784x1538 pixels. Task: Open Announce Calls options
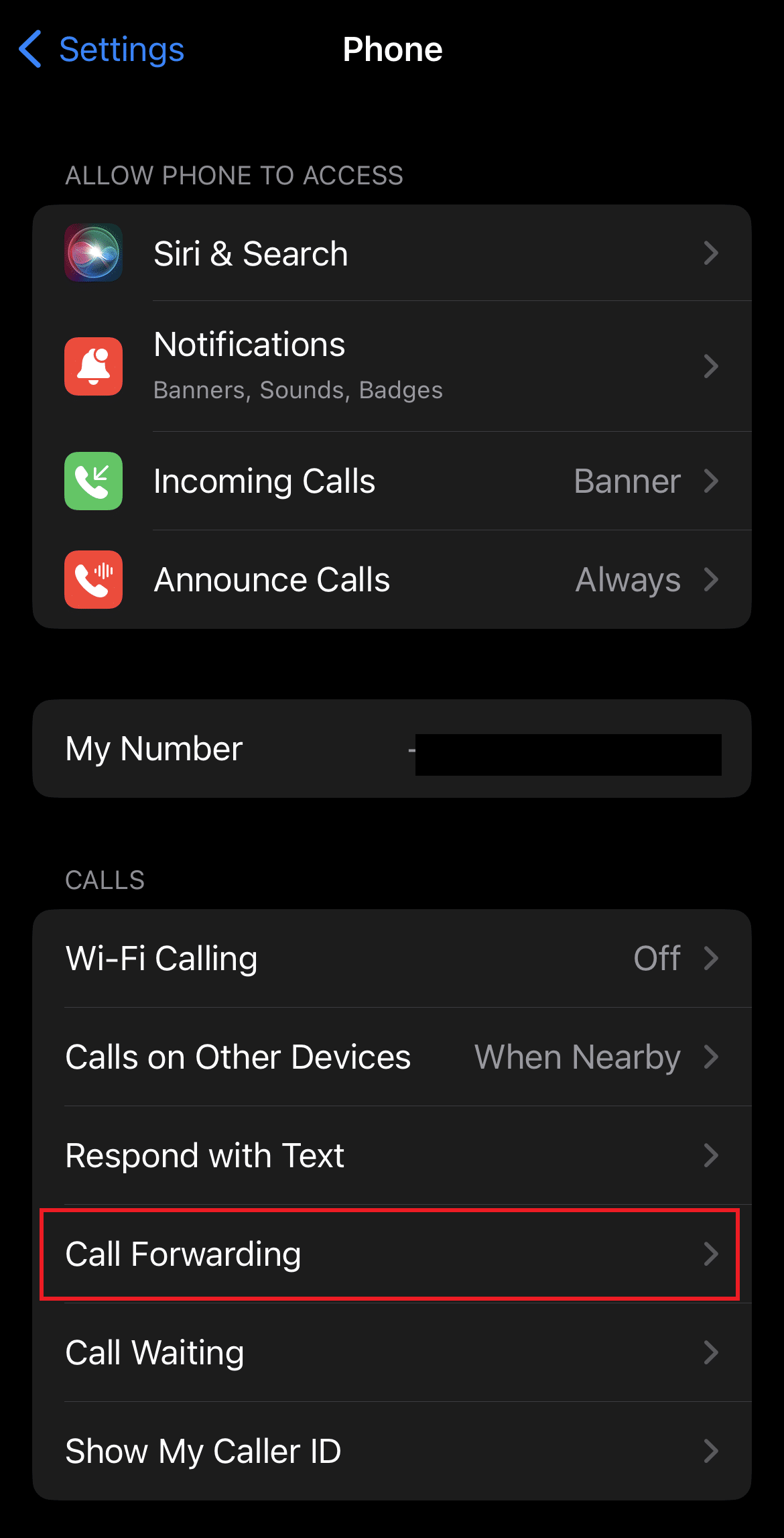(392, 580)
